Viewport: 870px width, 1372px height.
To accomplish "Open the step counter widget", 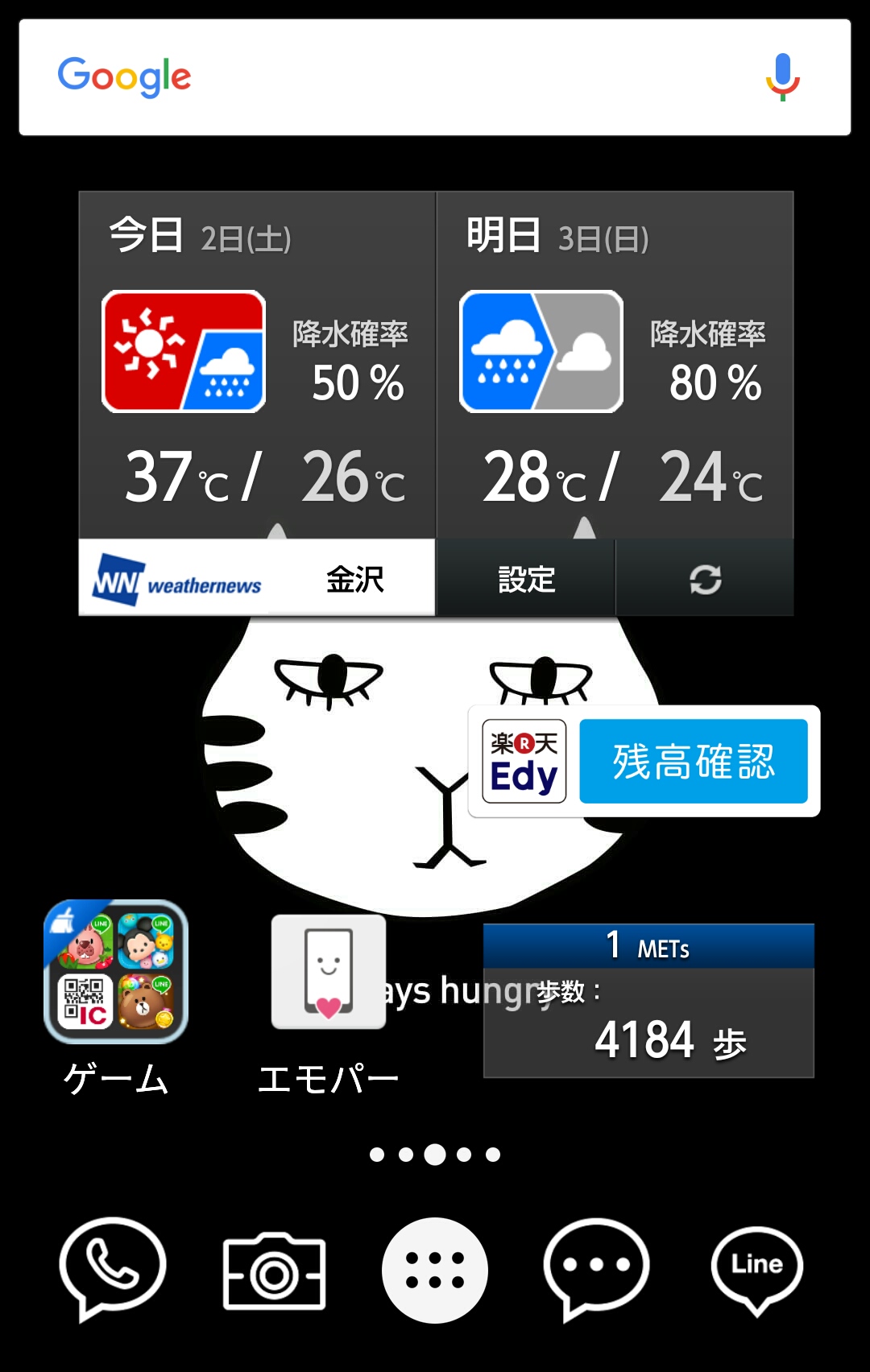I will 648,1001.
